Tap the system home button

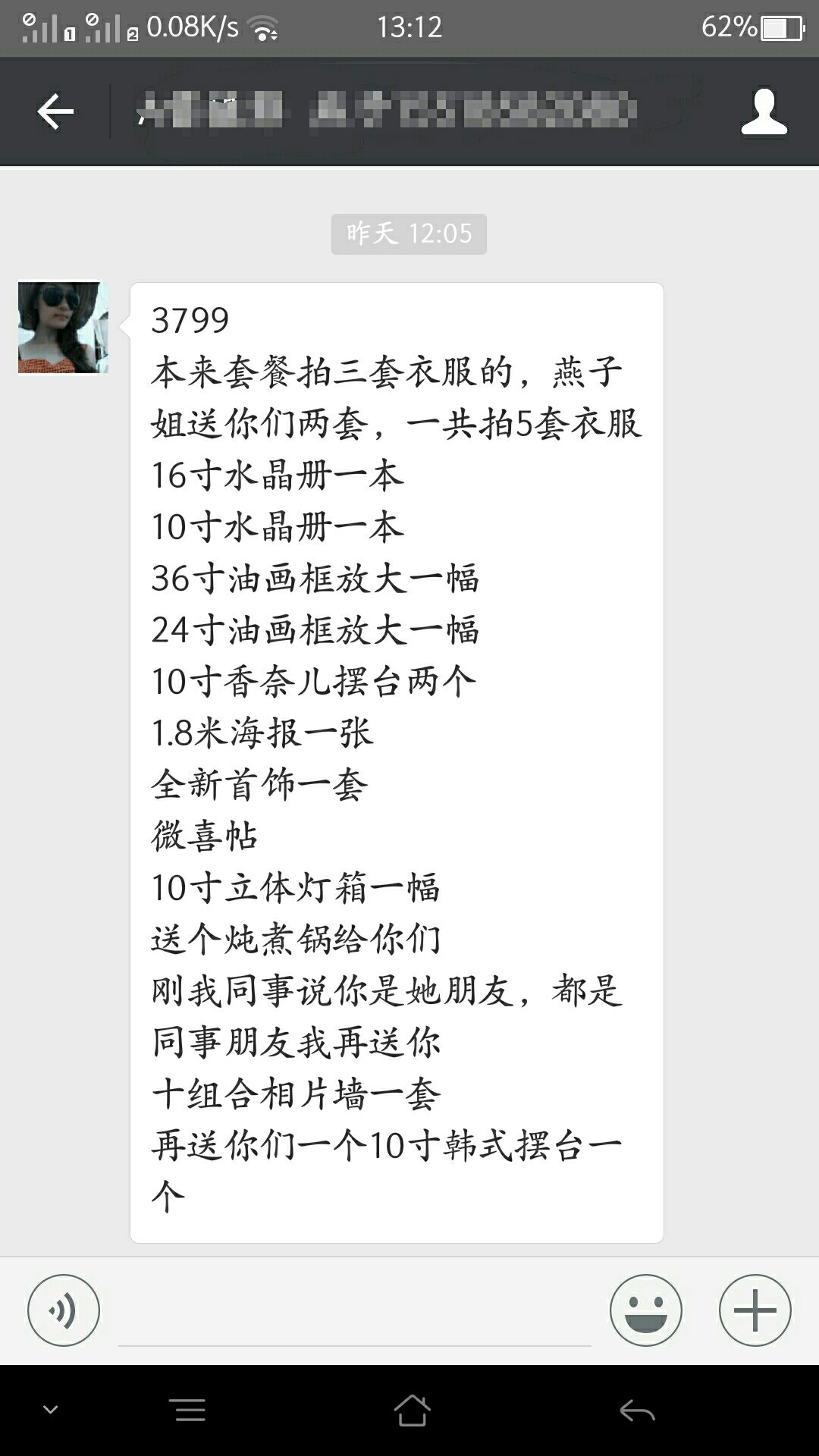click(412, 1410)
